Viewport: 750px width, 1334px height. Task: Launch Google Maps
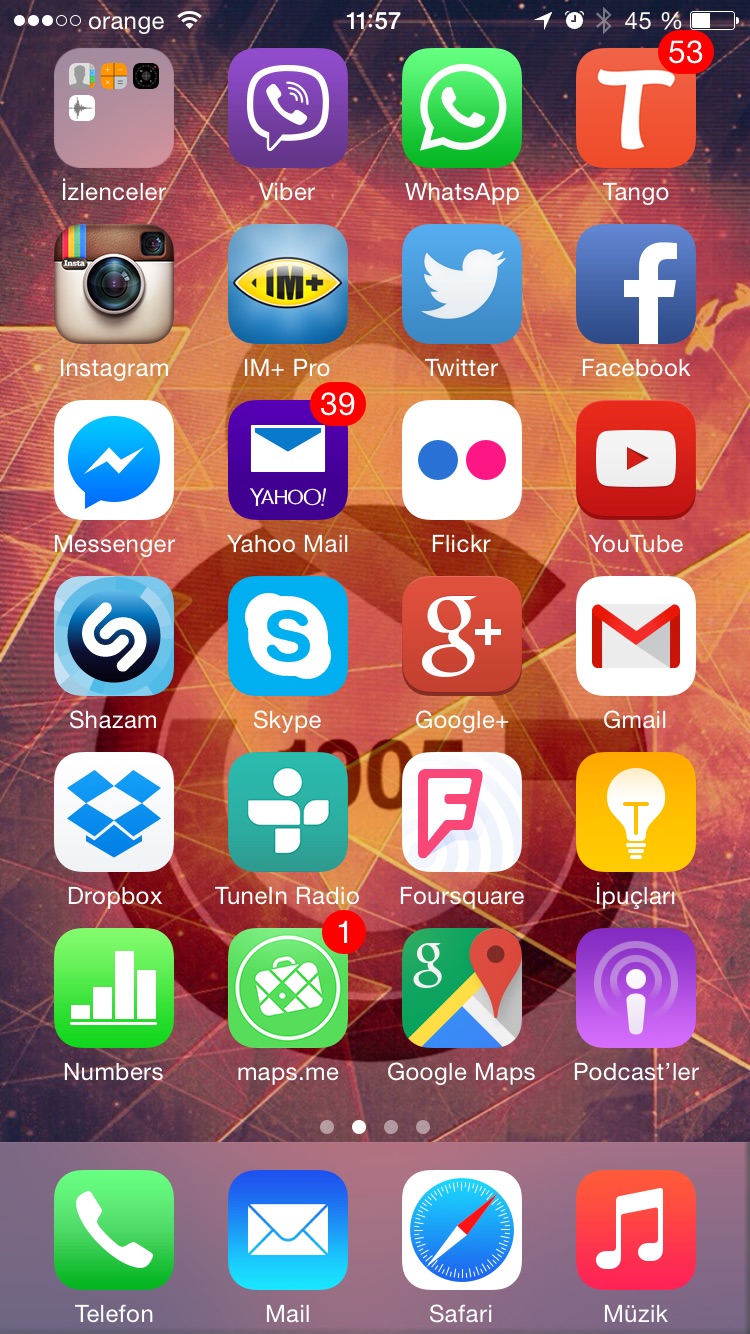[x=462, y=988]
